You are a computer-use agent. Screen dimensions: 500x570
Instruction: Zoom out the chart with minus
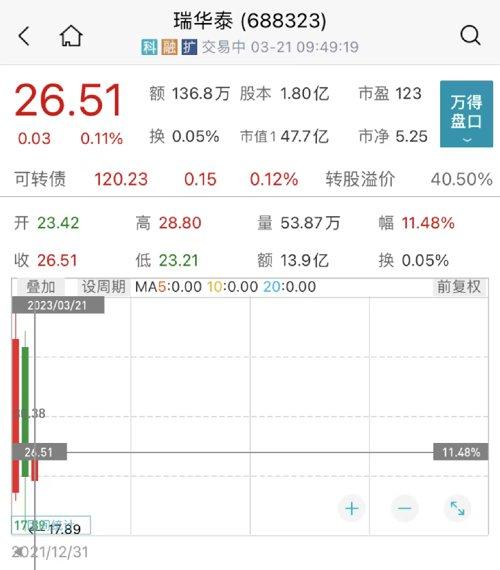click(x=404, y=508)
